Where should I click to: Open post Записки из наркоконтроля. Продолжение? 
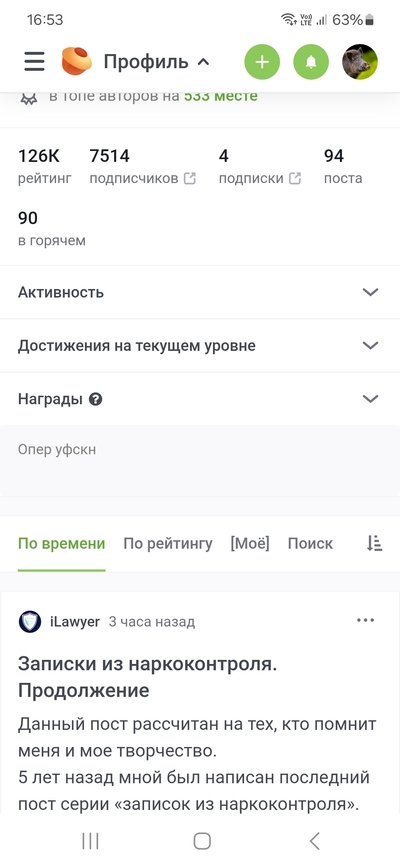click(x=148, y=677)
